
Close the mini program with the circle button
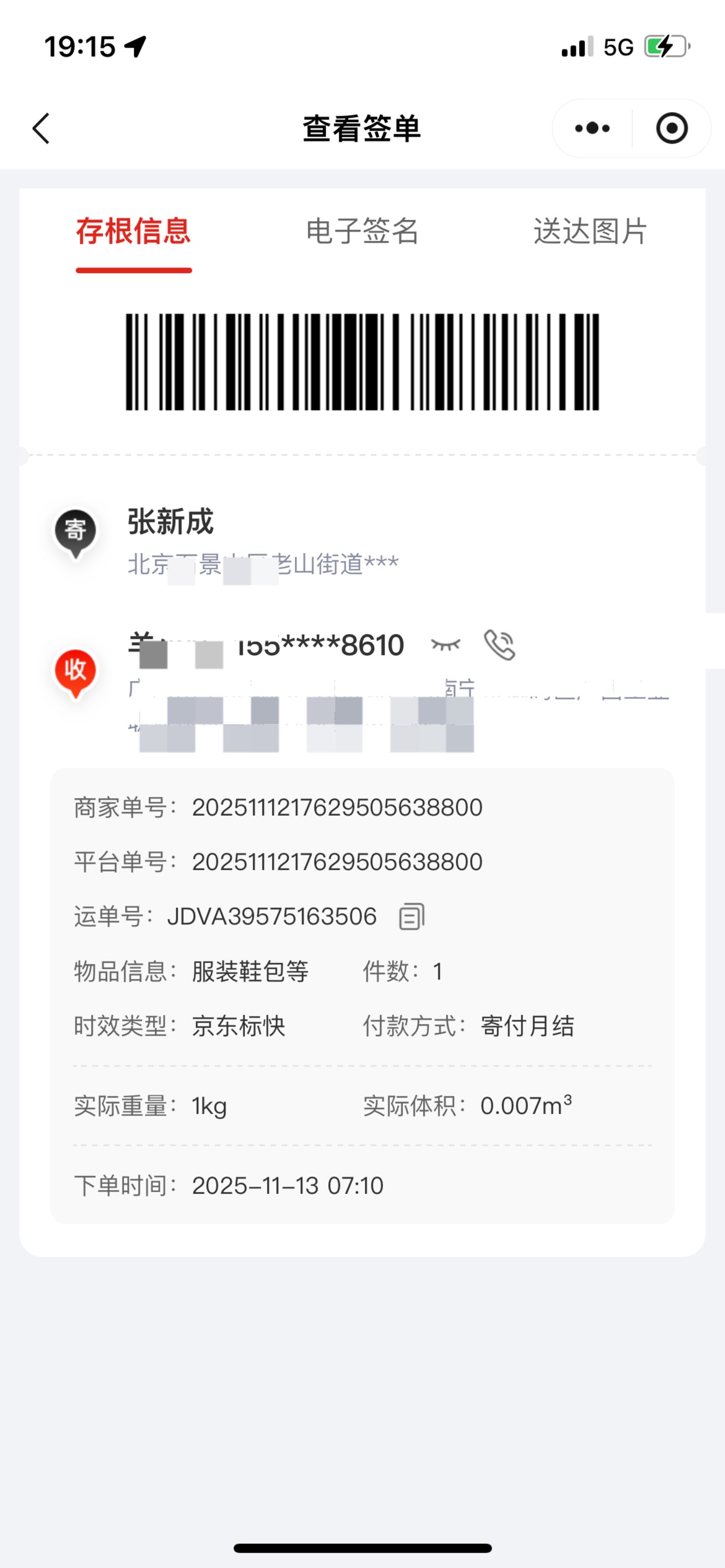pos(672,129)
